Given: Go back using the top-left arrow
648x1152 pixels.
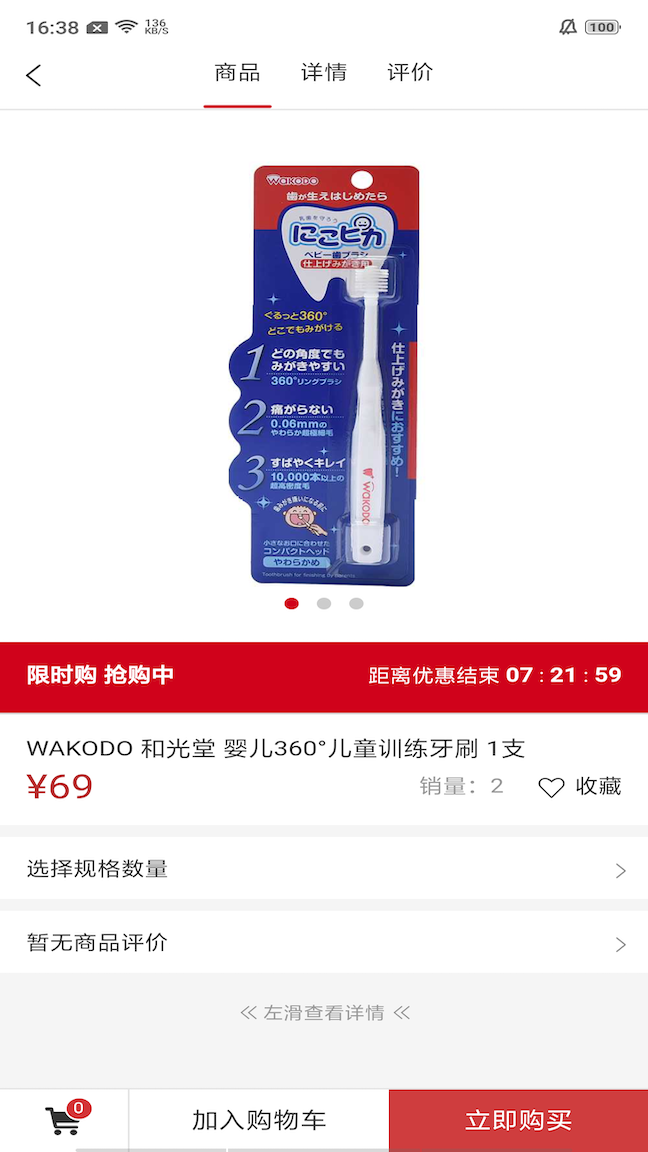Looking at the screenshot, I should [x=34, y=75].
